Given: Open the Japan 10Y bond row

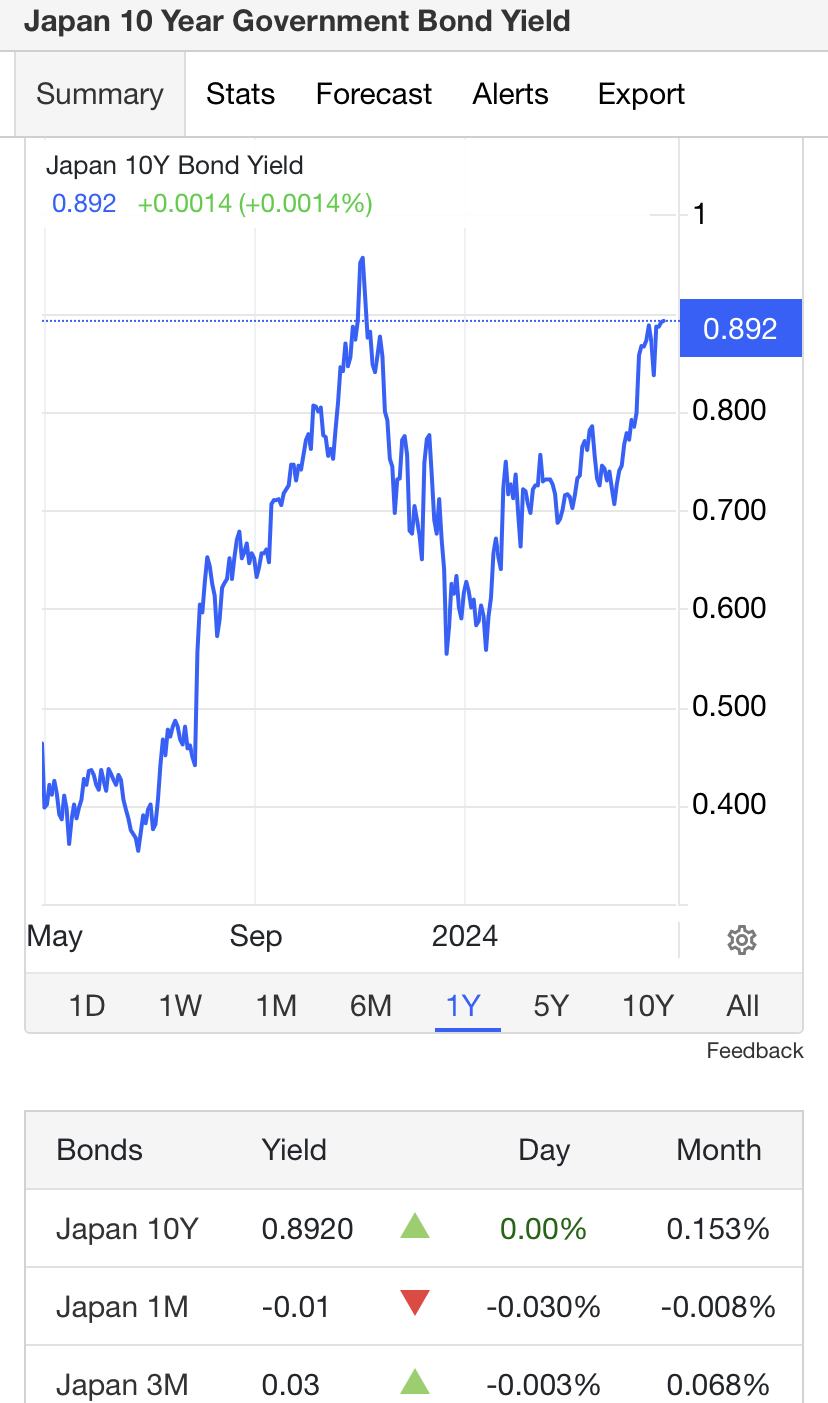Looking at the screenshot, I should tap(413, 1228).
